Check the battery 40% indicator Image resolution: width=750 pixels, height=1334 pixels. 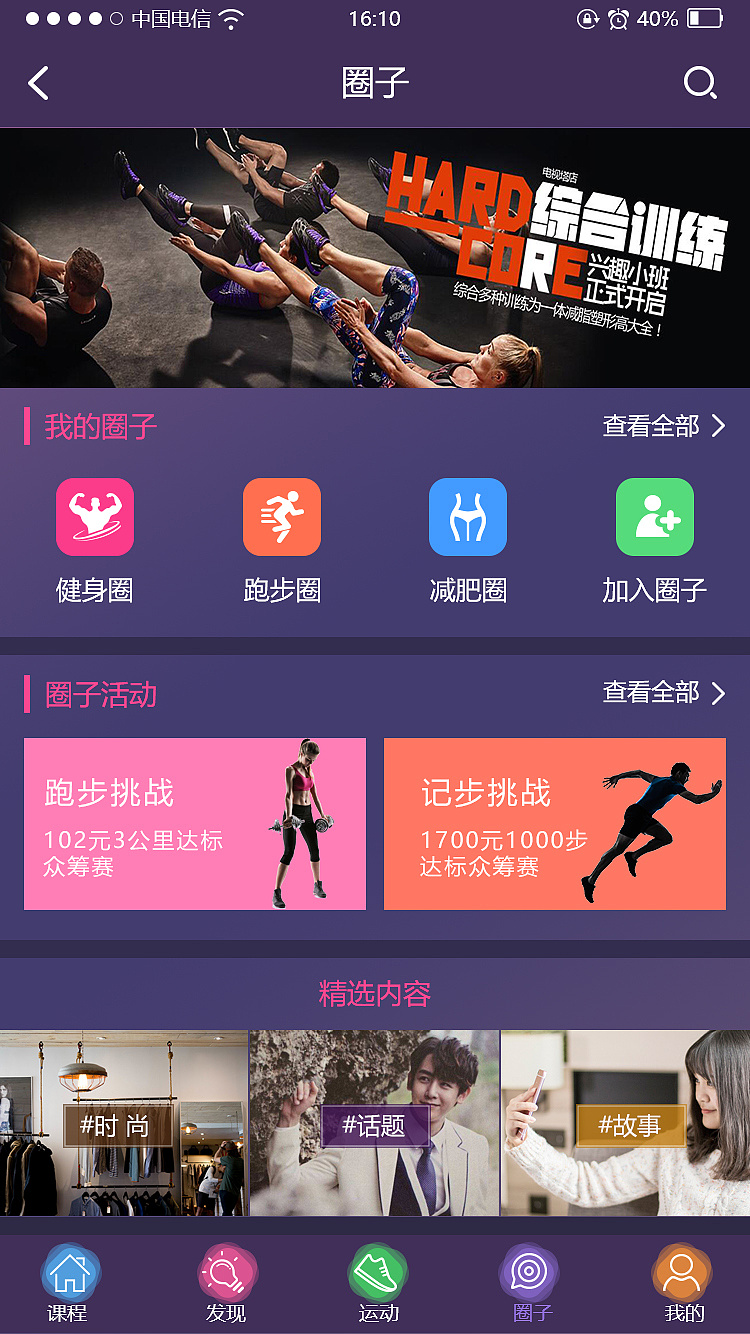pyautogui.click(x=680, y=17)
